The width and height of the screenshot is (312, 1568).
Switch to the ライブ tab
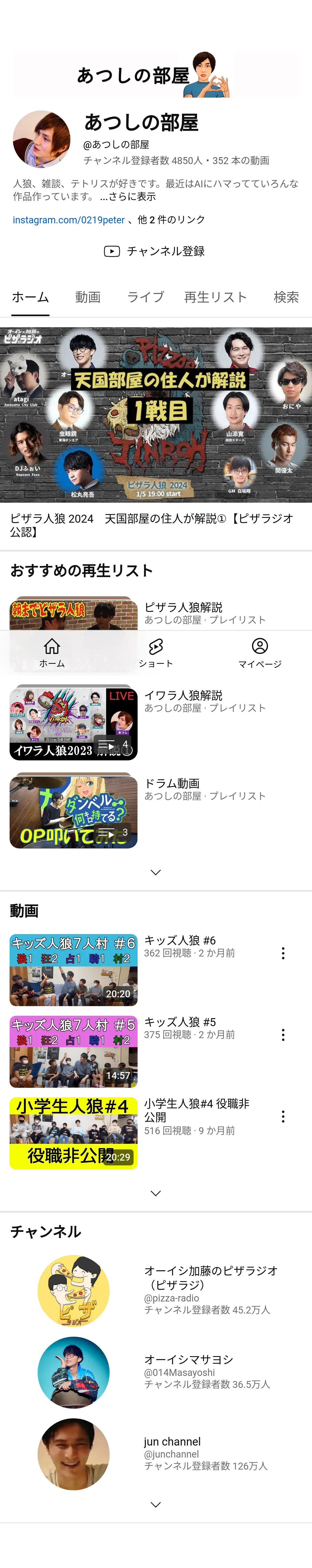145,297
